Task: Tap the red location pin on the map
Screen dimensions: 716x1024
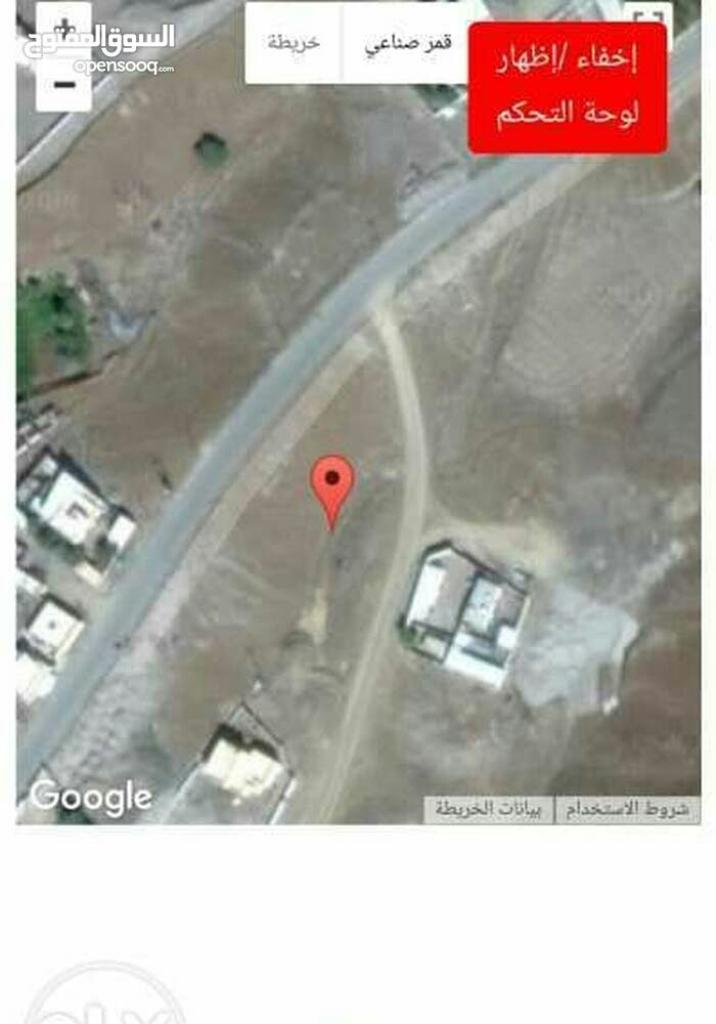Action: coord(332,483)
